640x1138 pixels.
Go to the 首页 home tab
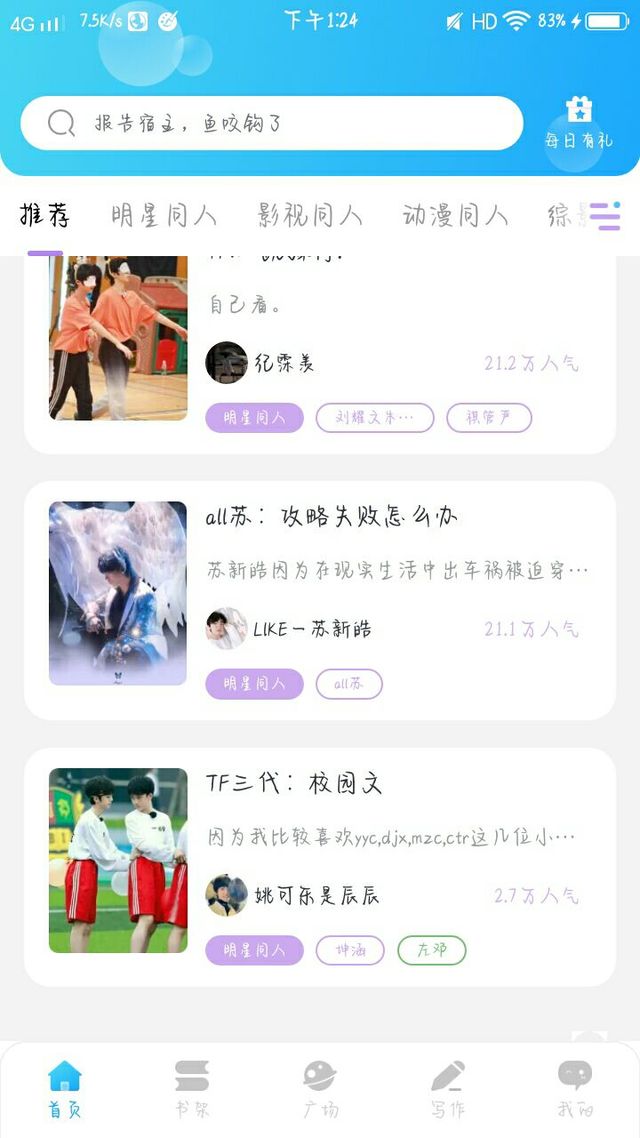click(x=65, y=1088)
